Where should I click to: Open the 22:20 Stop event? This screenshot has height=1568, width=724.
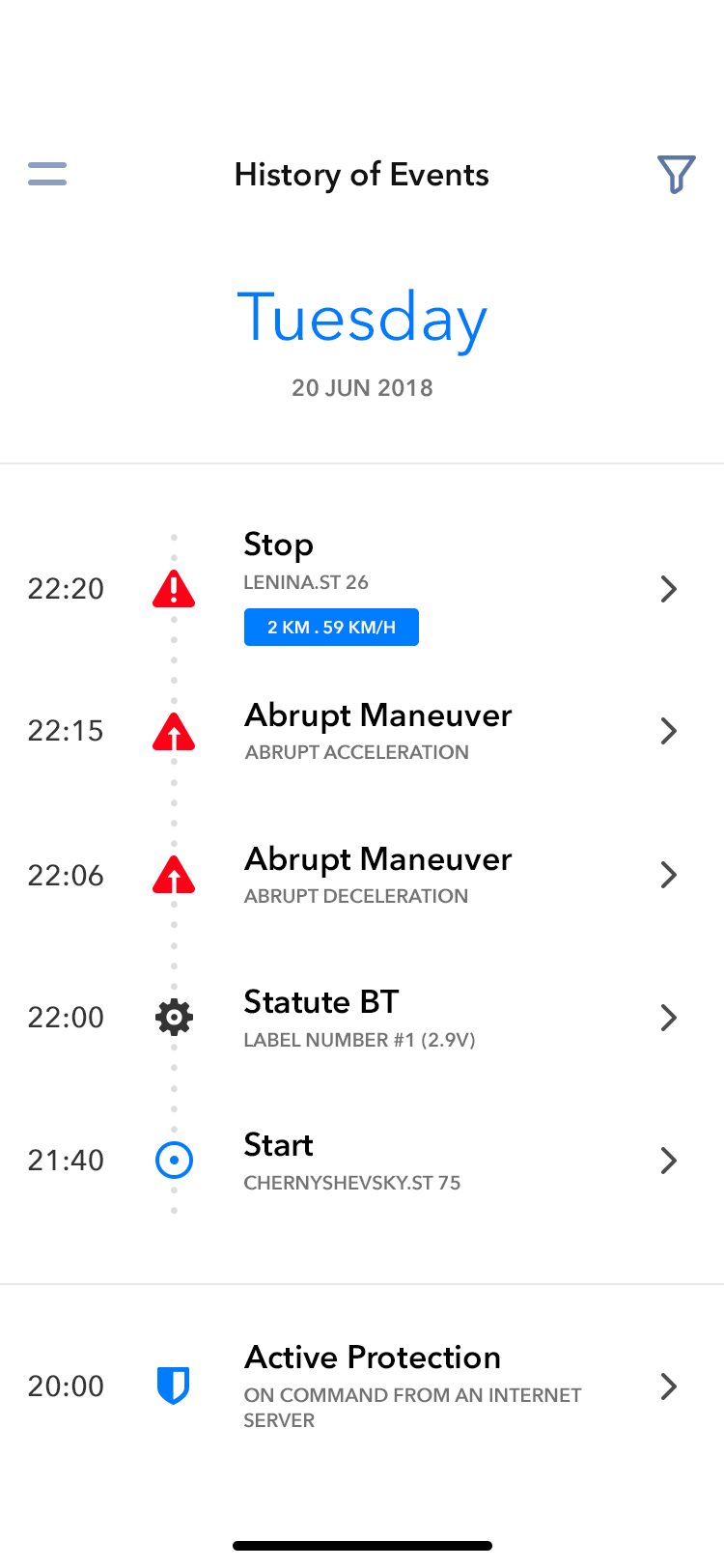click(362, 588)
